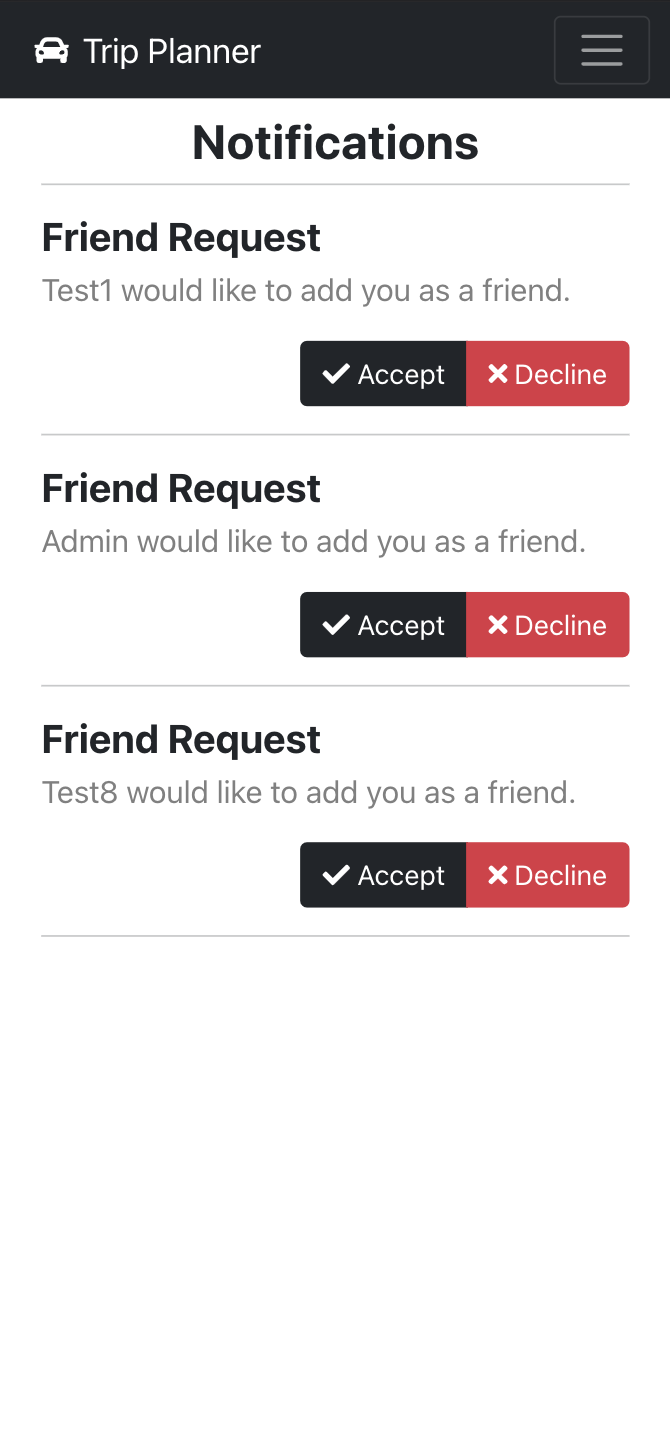Accept Test8's friend request
The width and height of the screenshot is (670, 1454).
tap(383, 875)
